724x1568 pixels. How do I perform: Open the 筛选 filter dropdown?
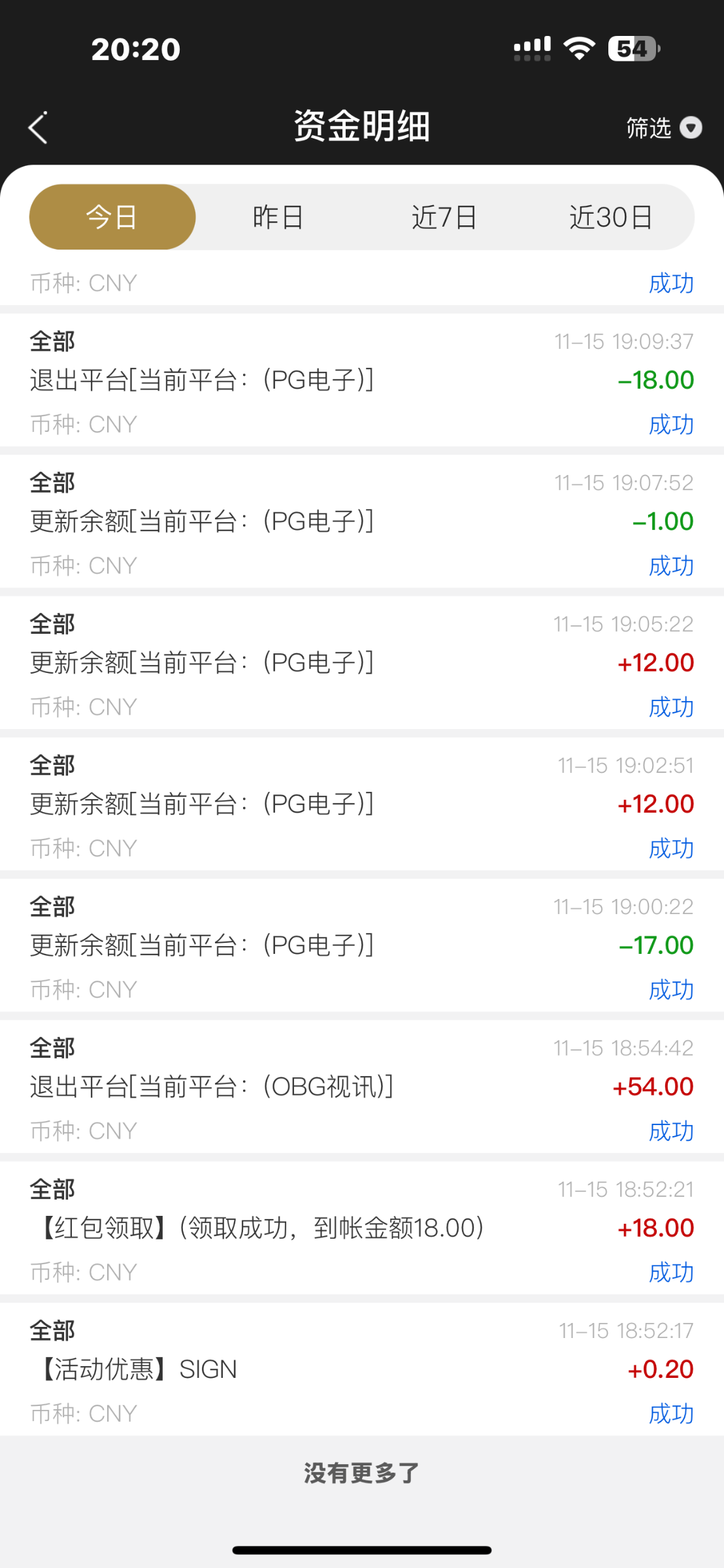(x=663, y=127)
